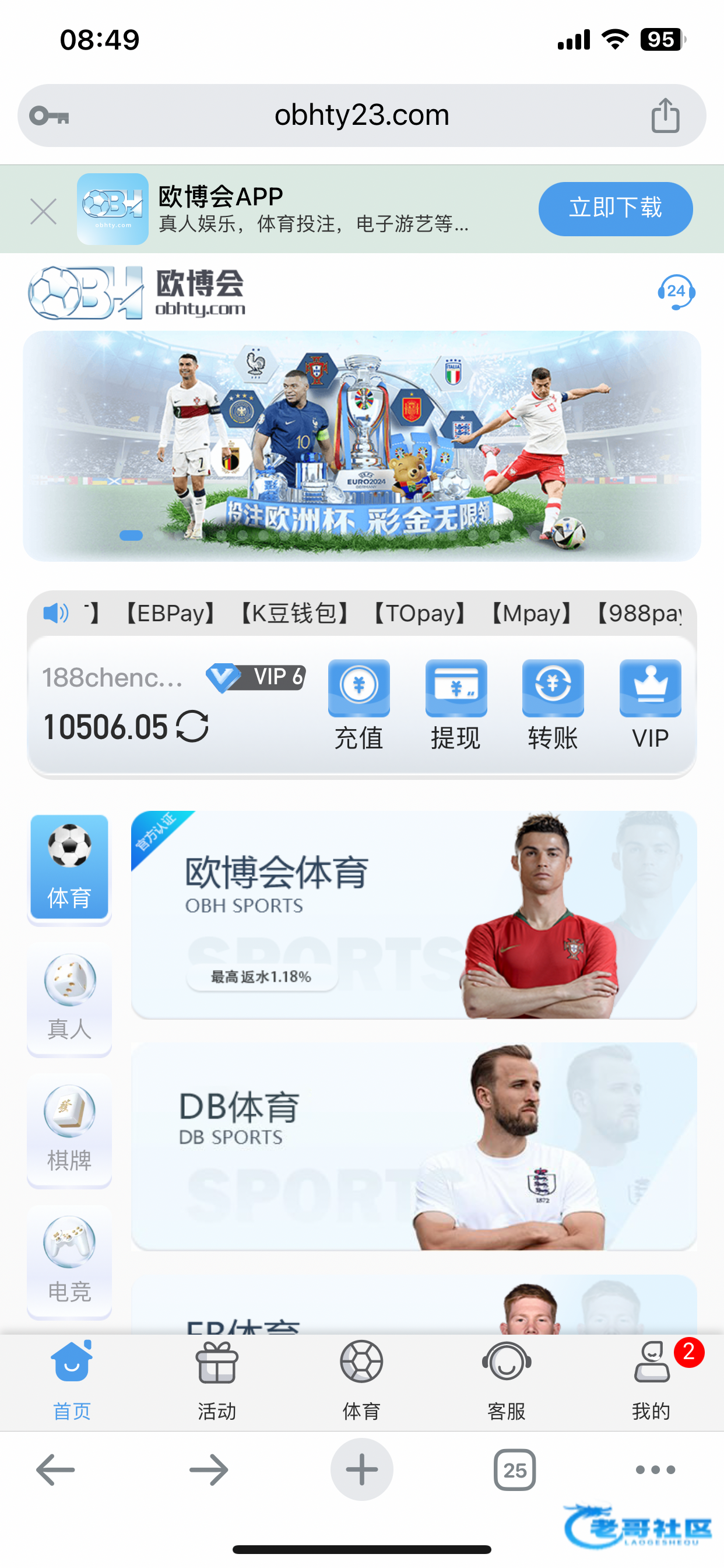
Task: Open 提现 to withdraw funds
Action: 456,703
